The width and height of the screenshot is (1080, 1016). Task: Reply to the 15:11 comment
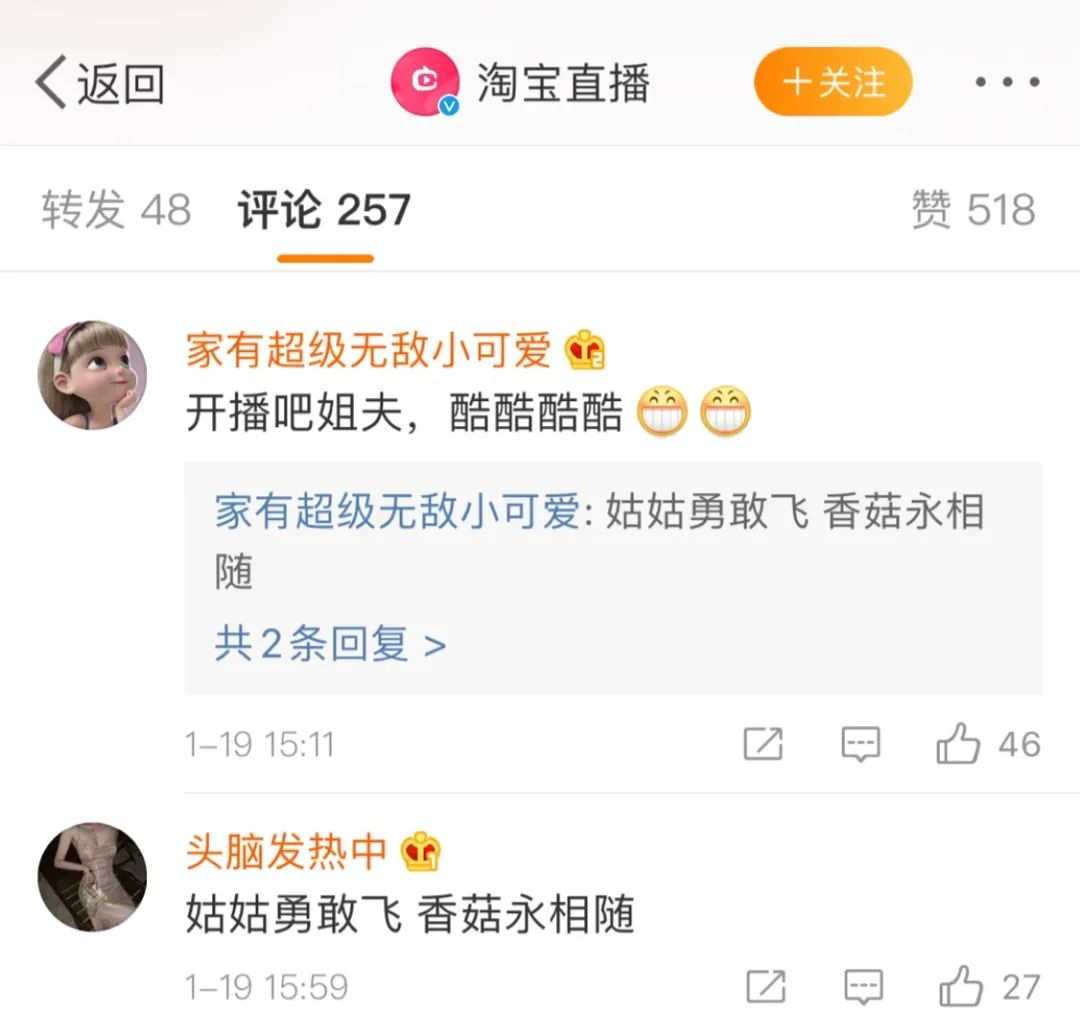860,744
